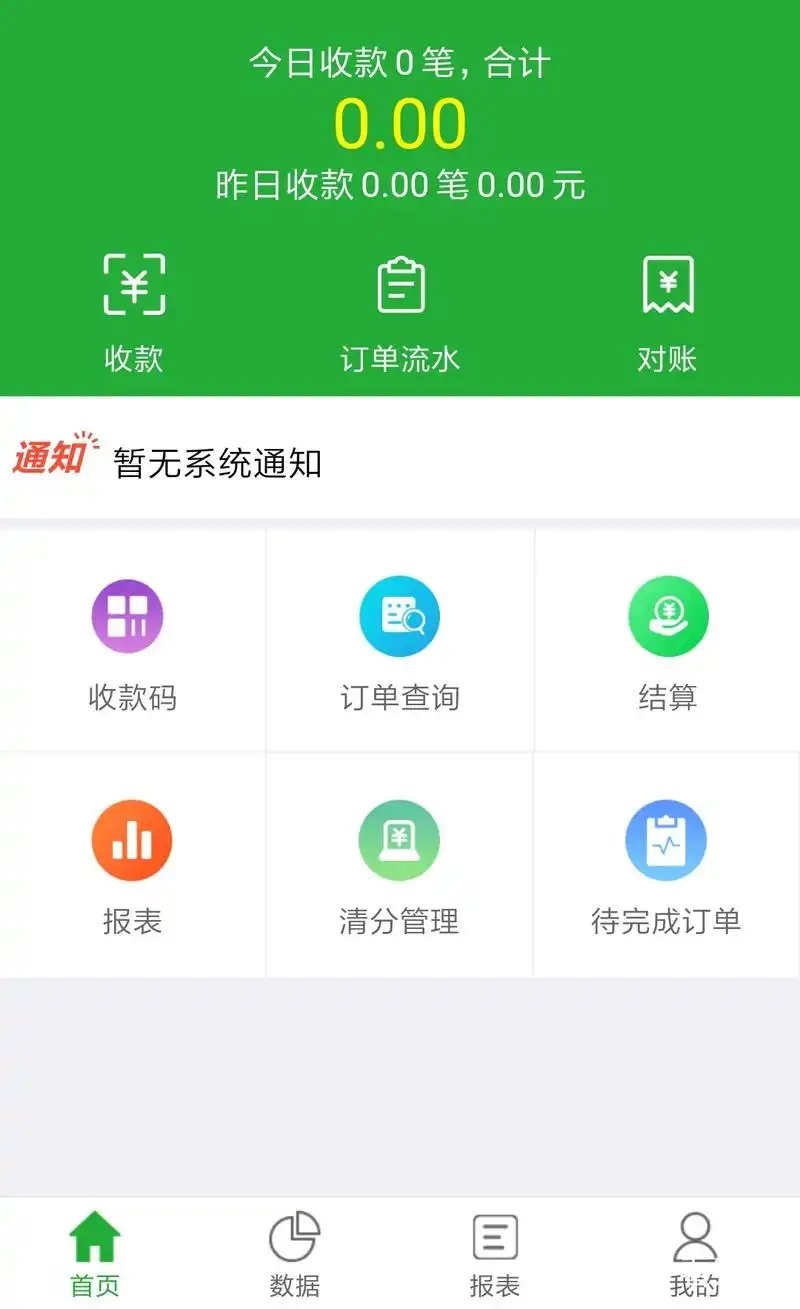The width and height of the screenshot is (800, 1309).
Task: Switch to the 数据 tab
Action: (x=295, y=1254)
